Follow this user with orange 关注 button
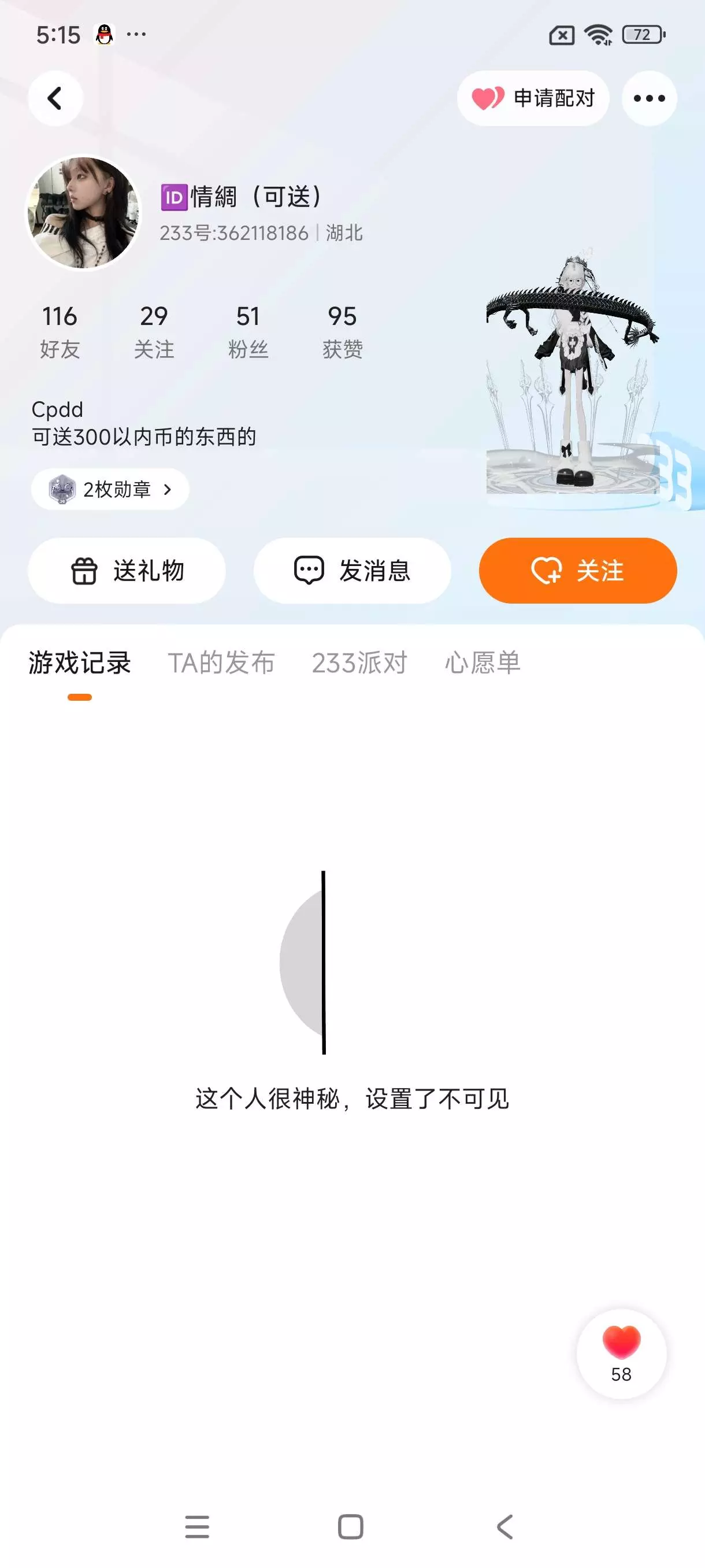Viewport: 705px width, 1568px height. tap(577, 570)
